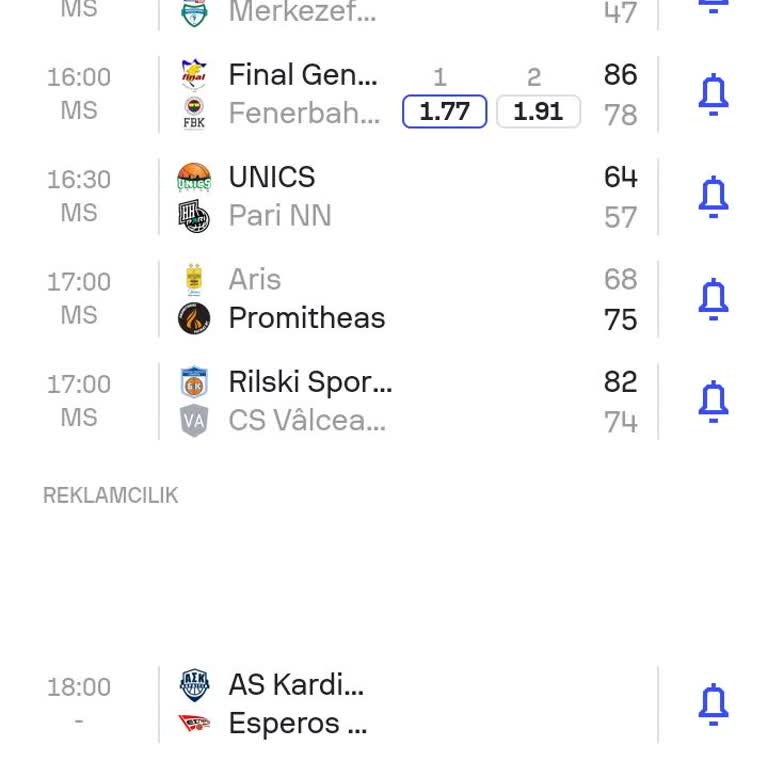The image size is (768, 768).
Task: Turn on notifications for Aris vs Promitheas
Action: (713, 298)
